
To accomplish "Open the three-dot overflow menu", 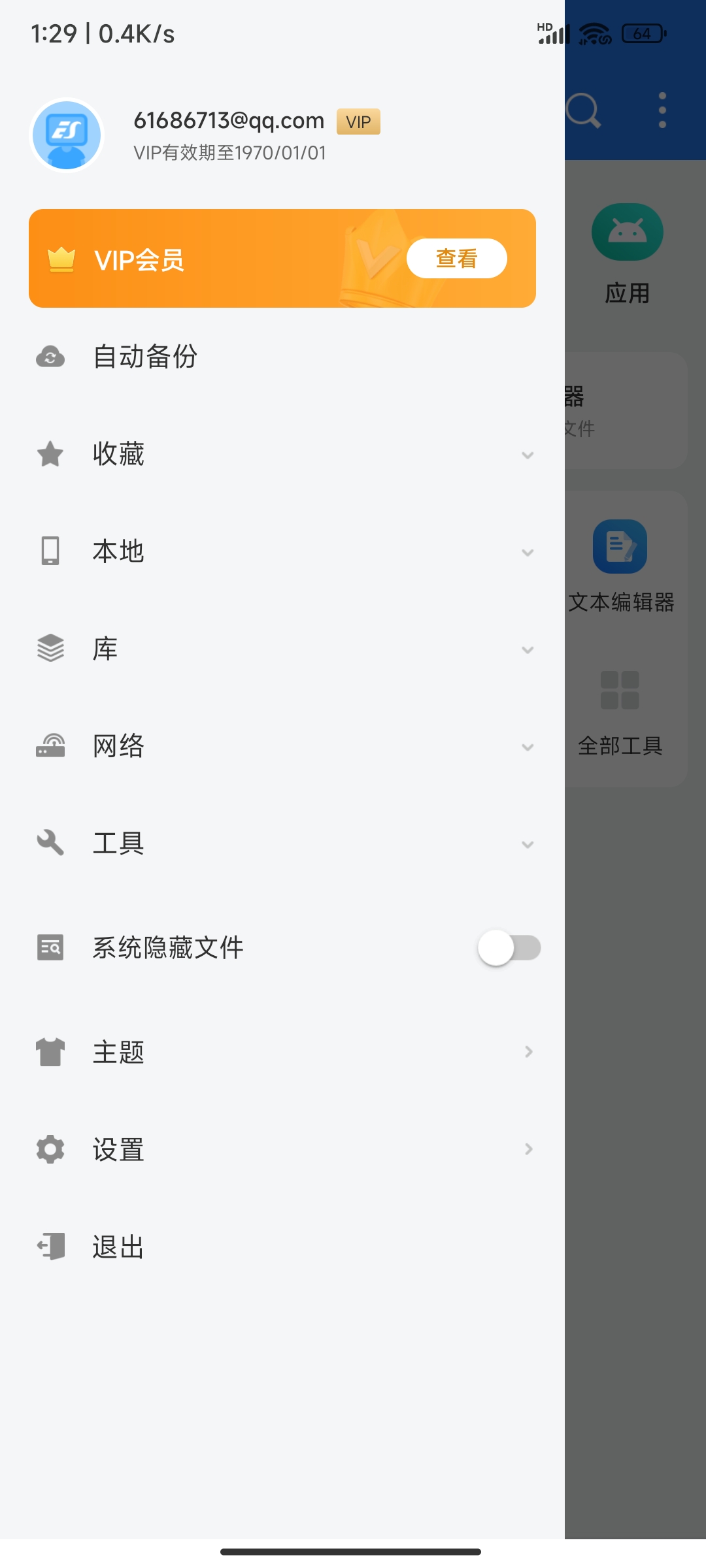I will [x=662, y=110].
